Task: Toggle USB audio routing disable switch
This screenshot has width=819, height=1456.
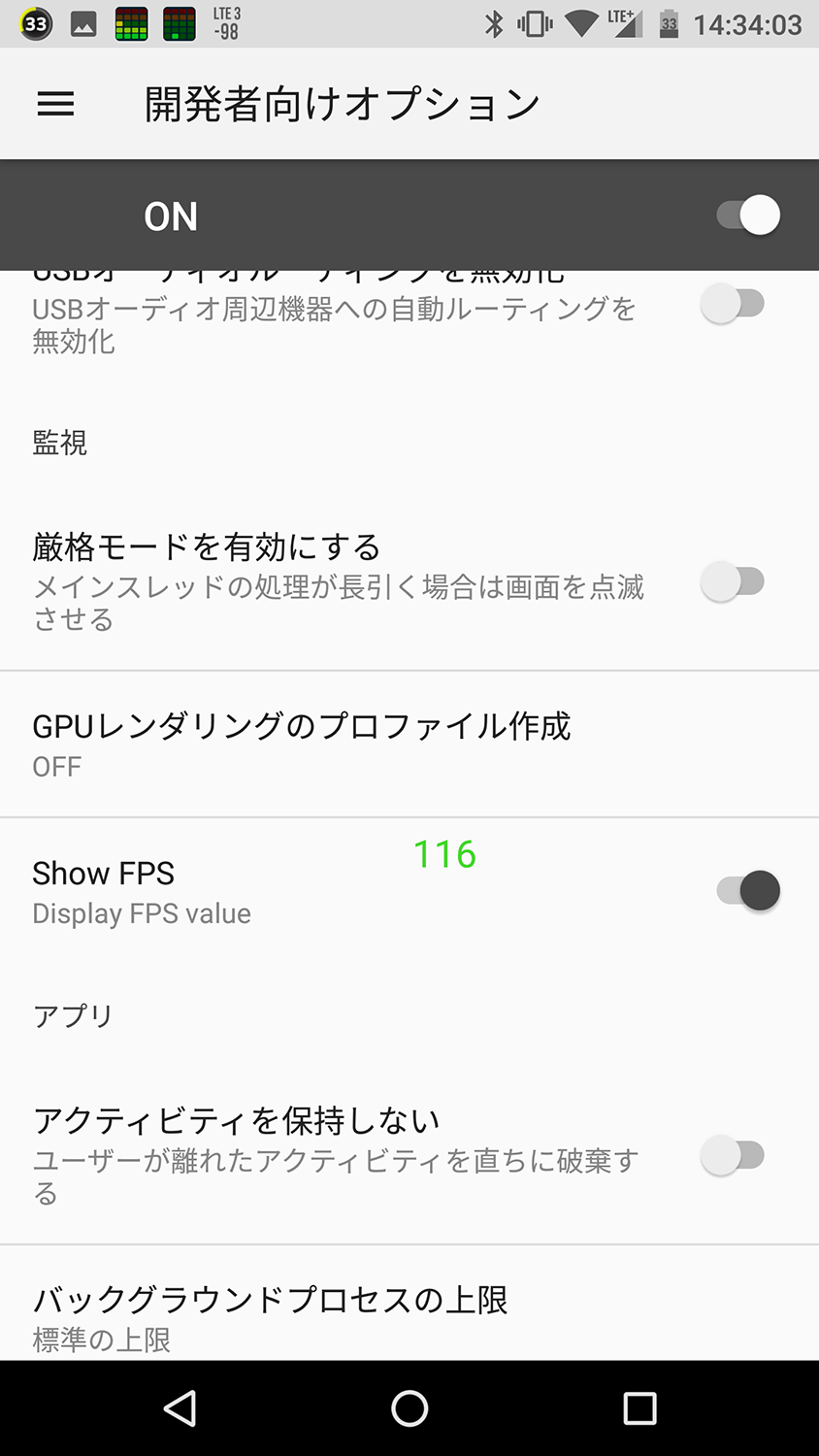Action: tap(734, 305)
